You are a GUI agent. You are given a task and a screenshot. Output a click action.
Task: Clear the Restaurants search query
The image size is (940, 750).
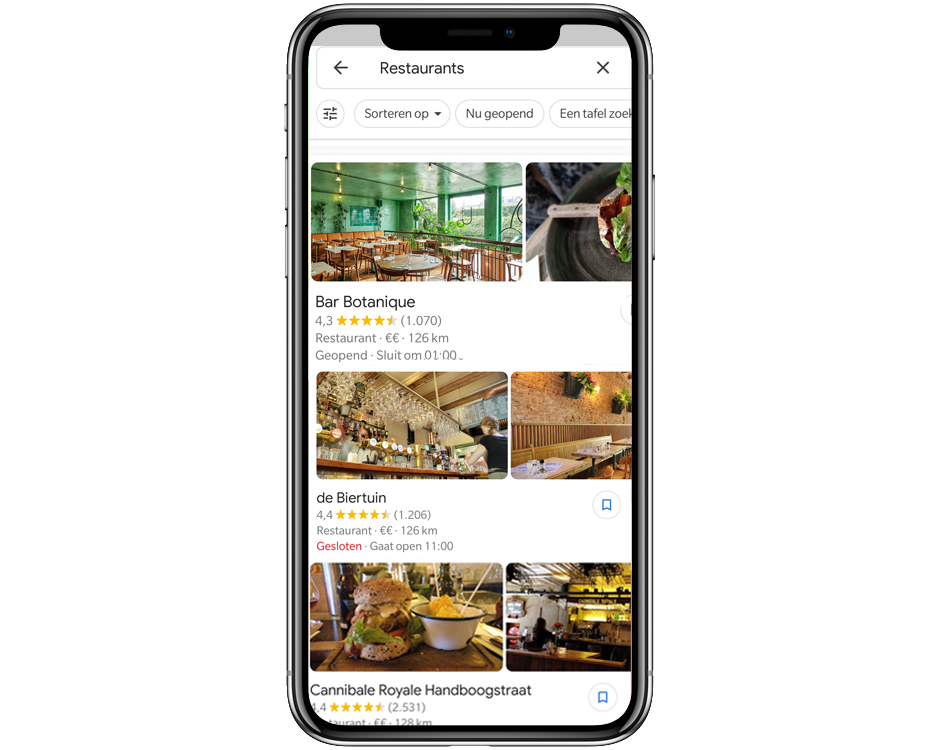(x=603, y=68)
